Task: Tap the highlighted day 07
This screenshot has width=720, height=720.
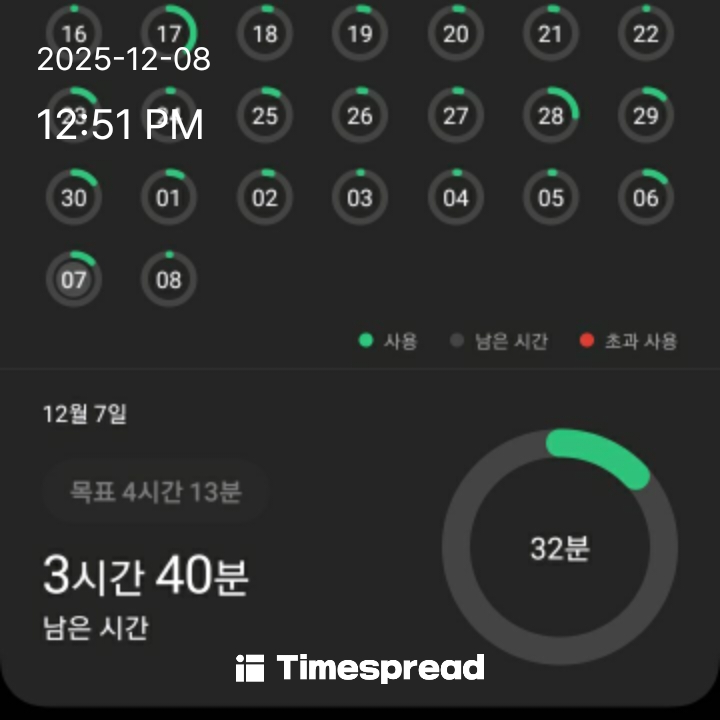Action: click(74, 279)
